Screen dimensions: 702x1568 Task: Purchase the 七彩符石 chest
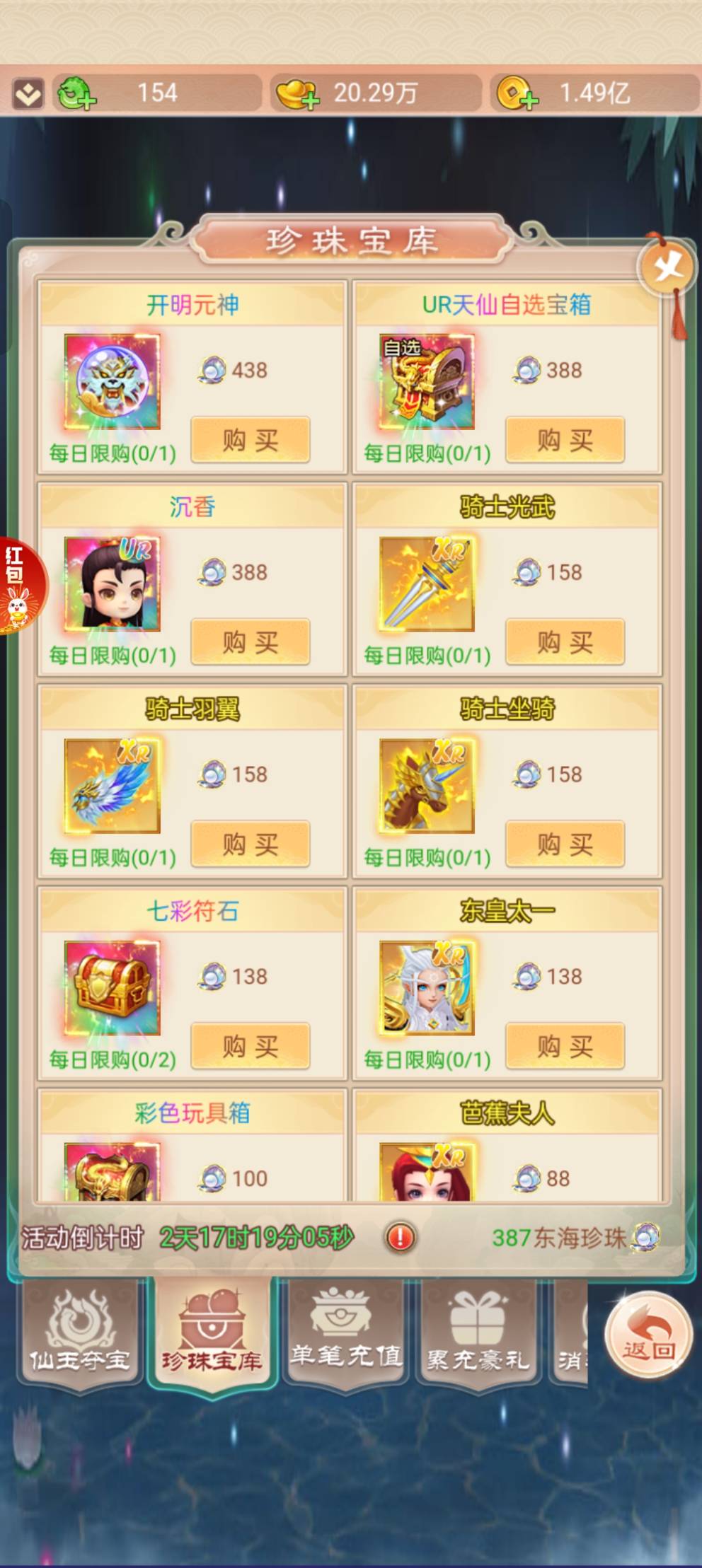[x=251, y=1045]
